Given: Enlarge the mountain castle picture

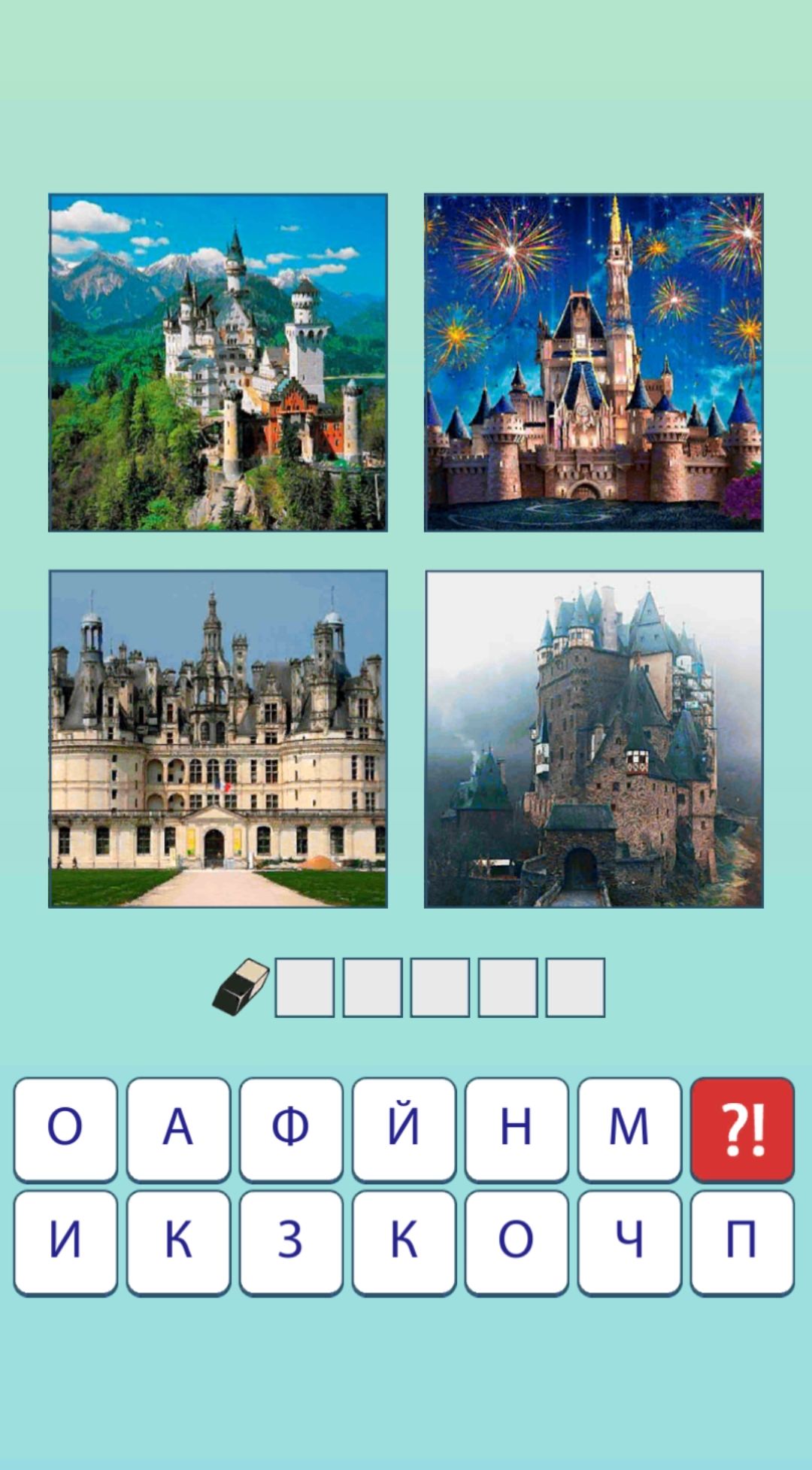Looking at the screenshot, I should coord(218,363).
